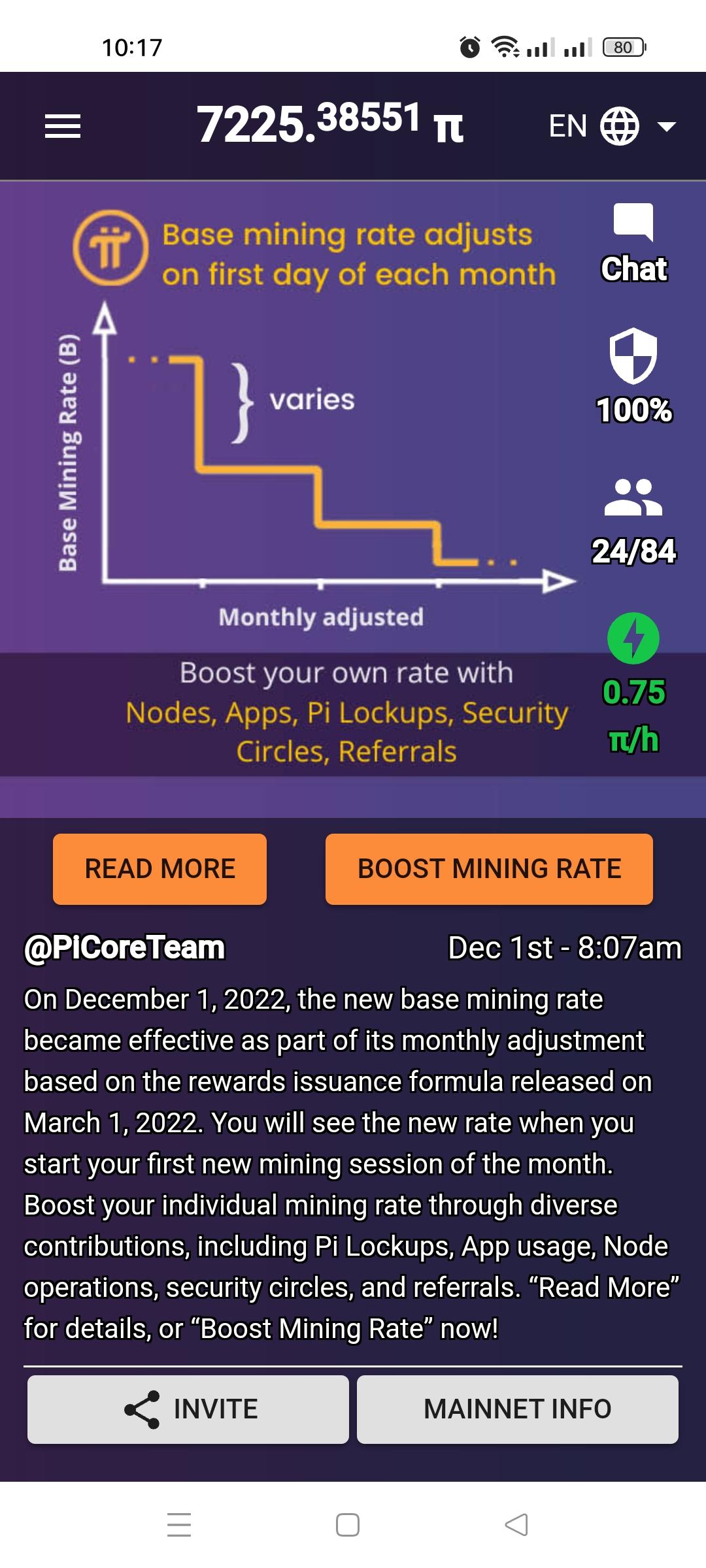
Task: Open MAINNET INFO
Action: pyautogui.click(x=517, y=1409)
